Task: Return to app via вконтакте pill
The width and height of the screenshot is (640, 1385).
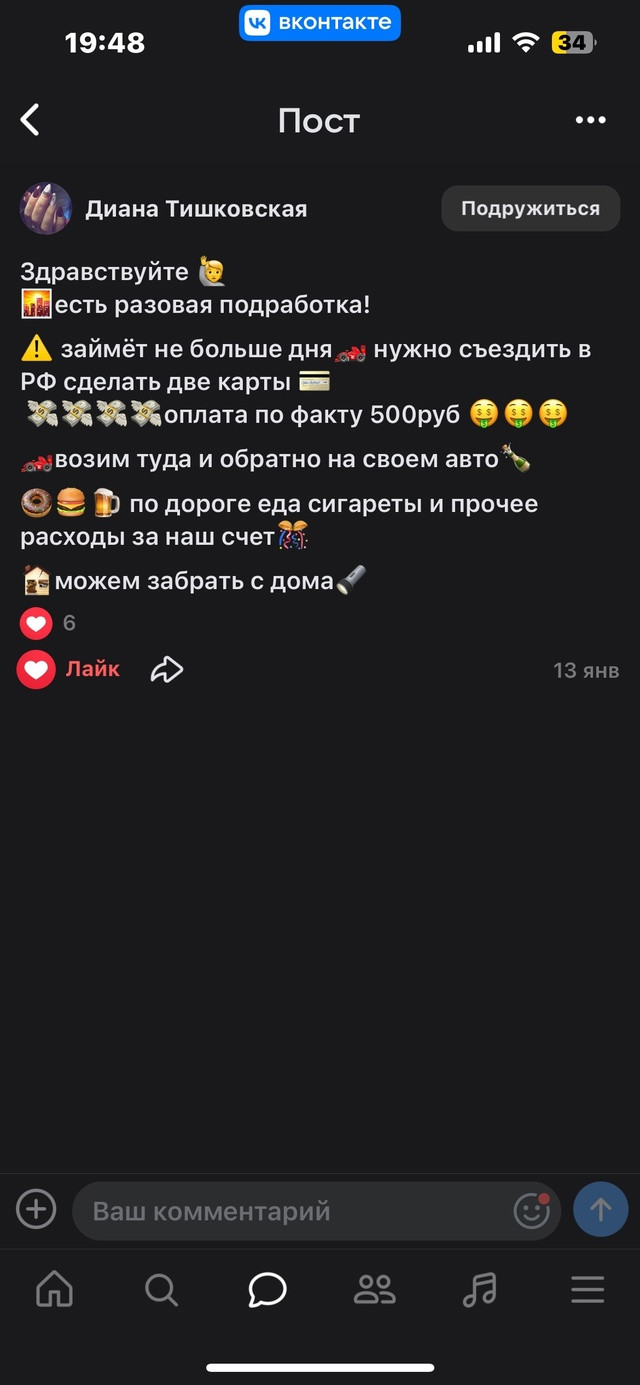Action: pyautogui.click(x=320, y=23)
